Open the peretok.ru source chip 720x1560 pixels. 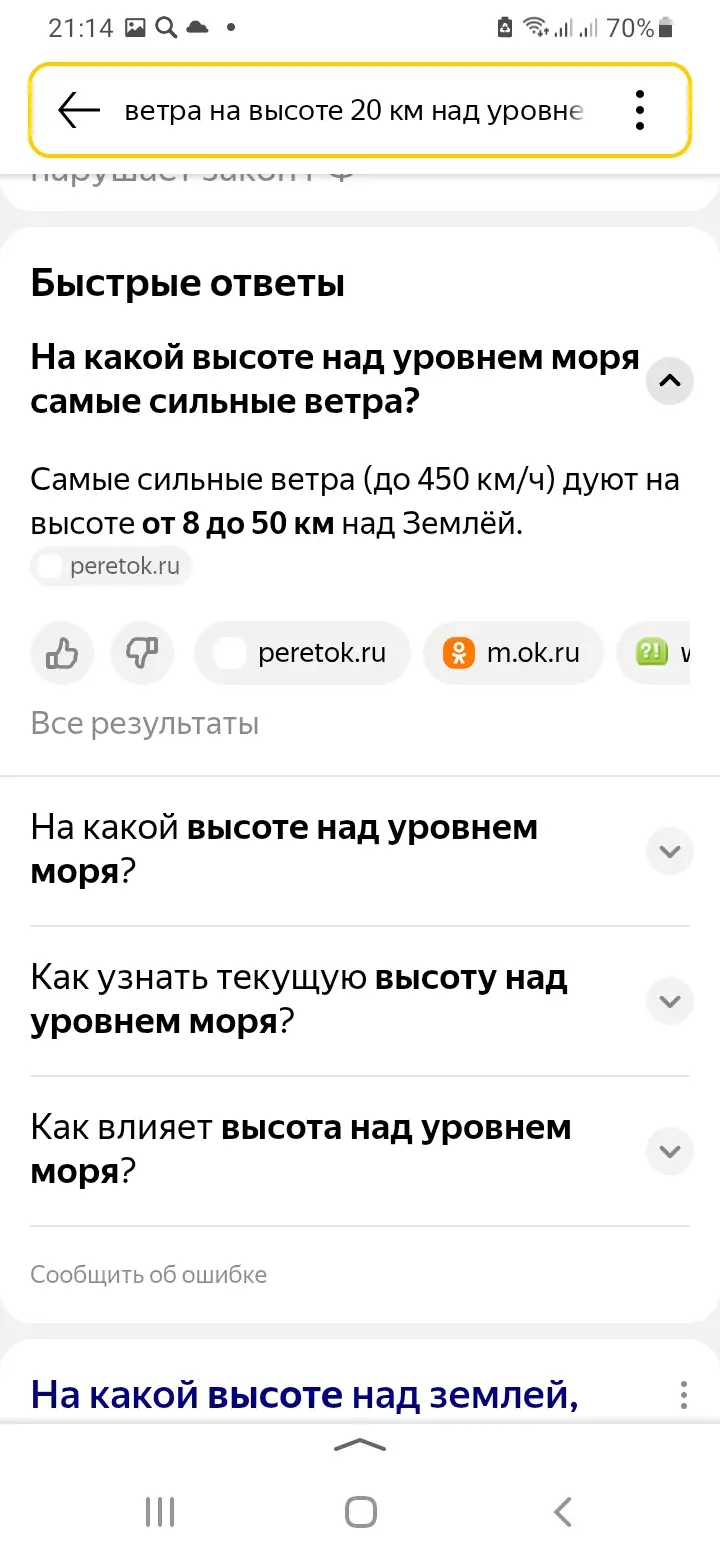point(302,654)
